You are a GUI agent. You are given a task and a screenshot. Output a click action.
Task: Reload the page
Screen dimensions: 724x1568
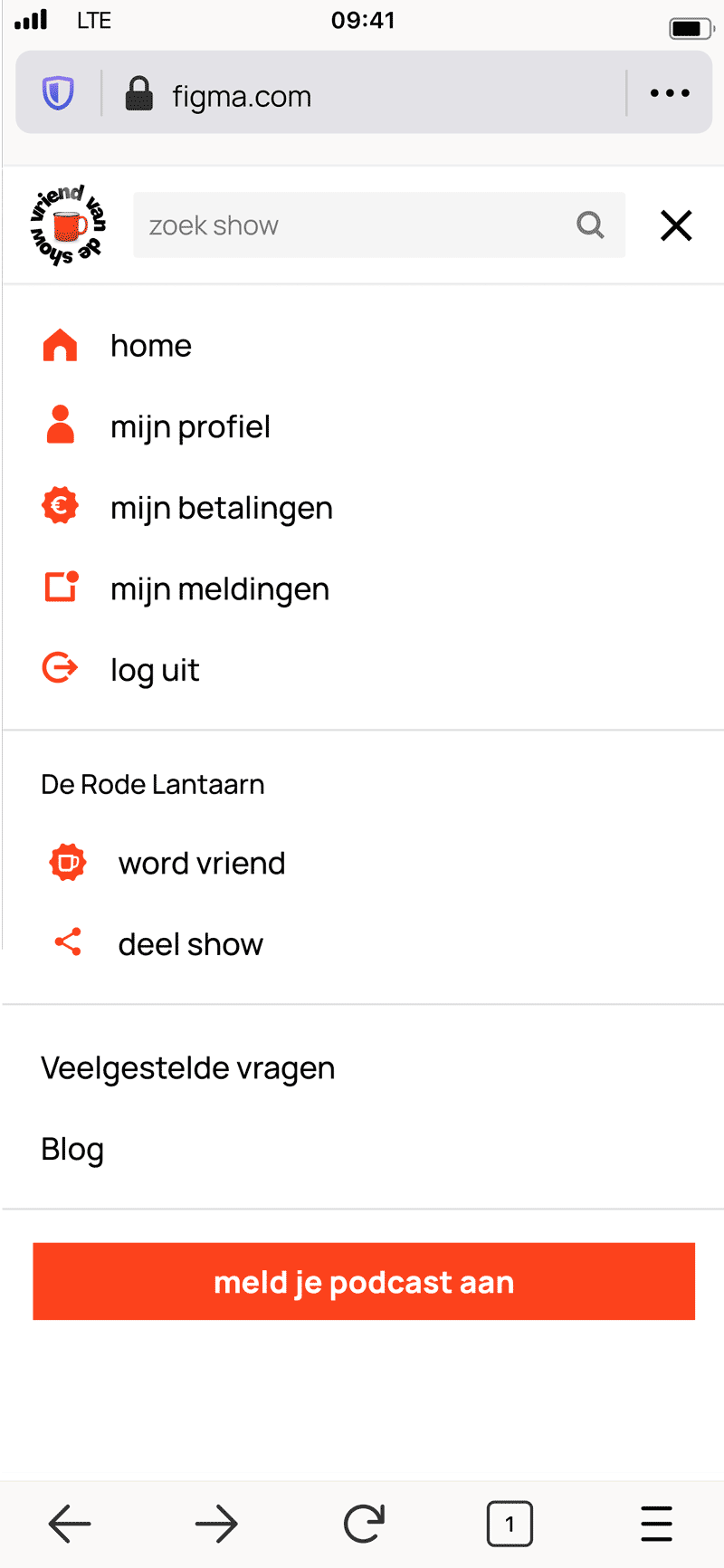(x=364, y=1524)
